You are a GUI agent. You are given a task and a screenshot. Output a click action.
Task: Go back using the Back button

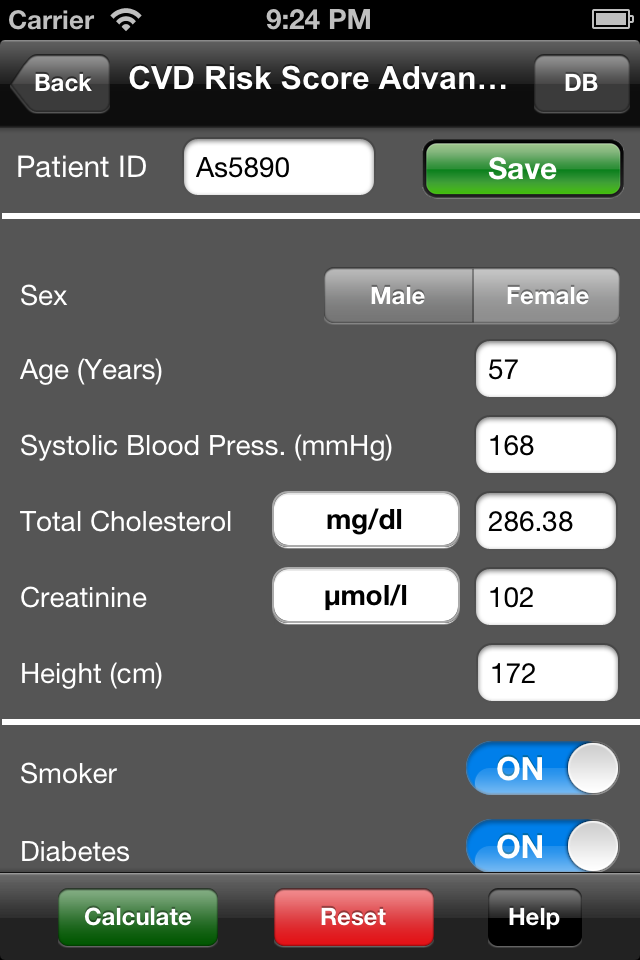pyautogui.click(x=61, y=83)
